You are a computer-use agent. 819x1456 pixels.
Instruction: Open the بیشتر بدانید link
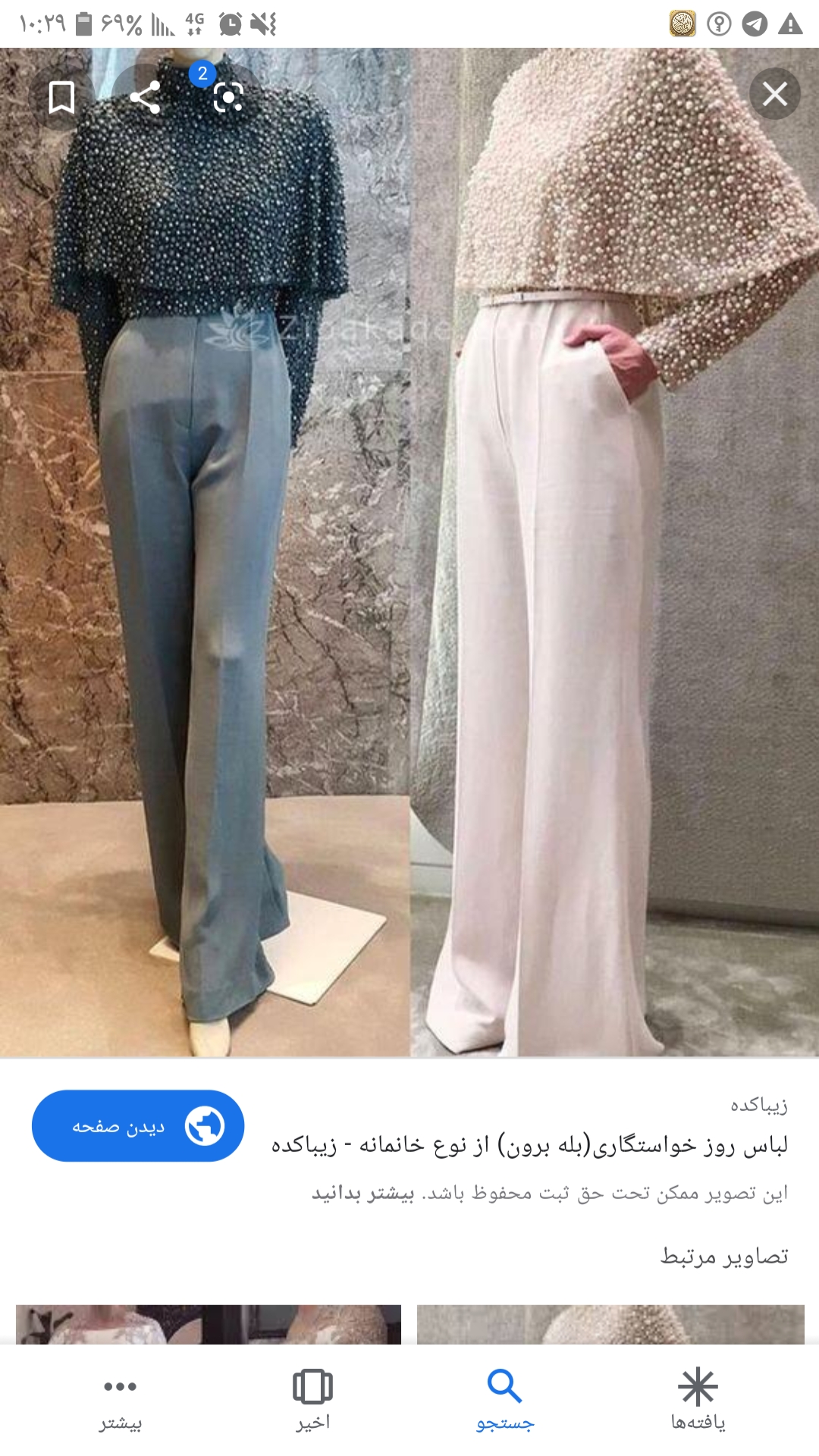coord(362,1194)
